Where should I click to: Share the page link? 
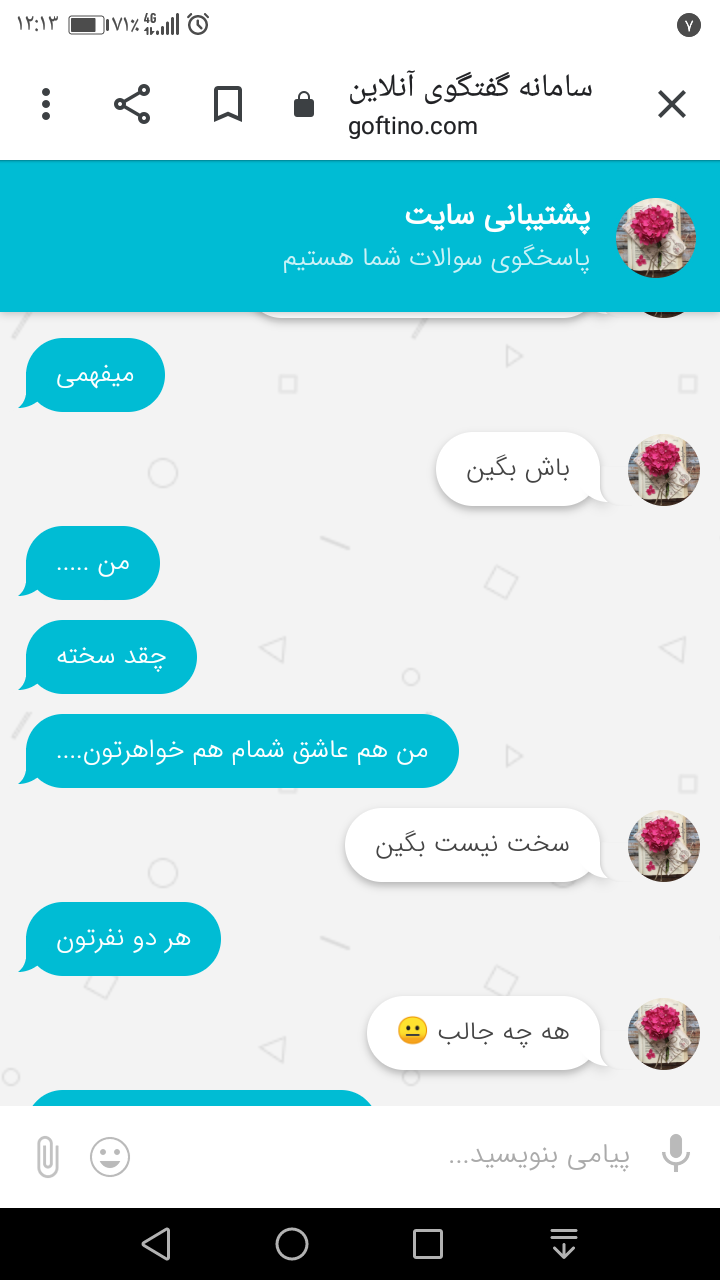click(x=132, y=104)
